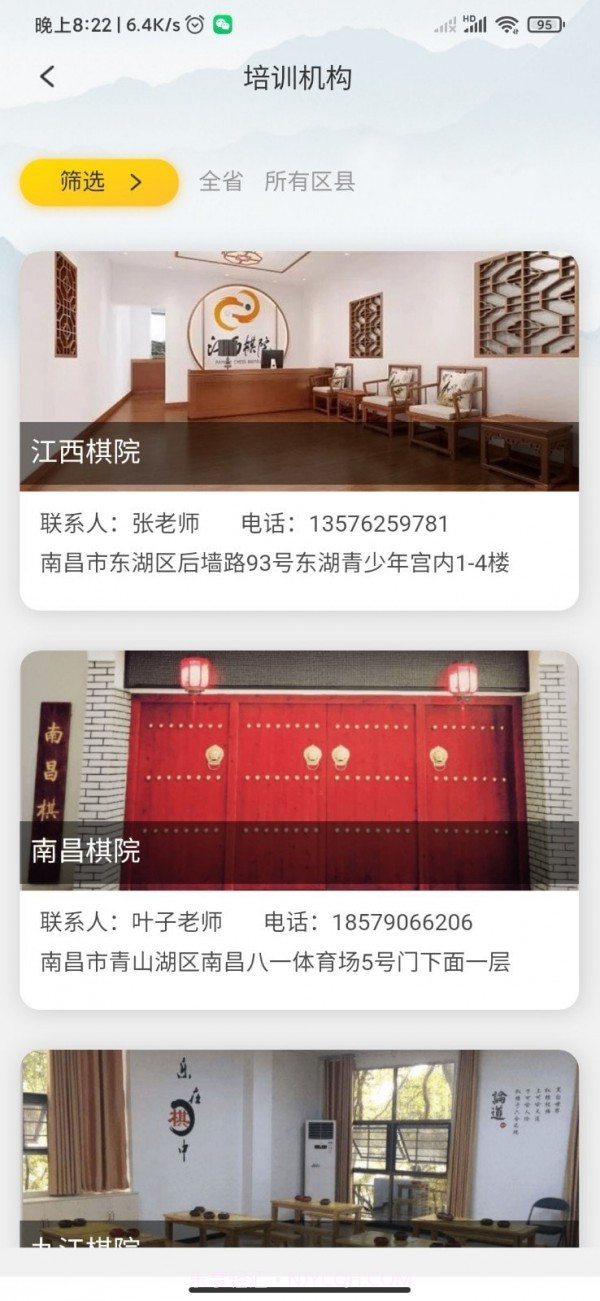The image size is (600, 1301).
Task: Open the 筛选 filter button
Action: click(99, 182)
